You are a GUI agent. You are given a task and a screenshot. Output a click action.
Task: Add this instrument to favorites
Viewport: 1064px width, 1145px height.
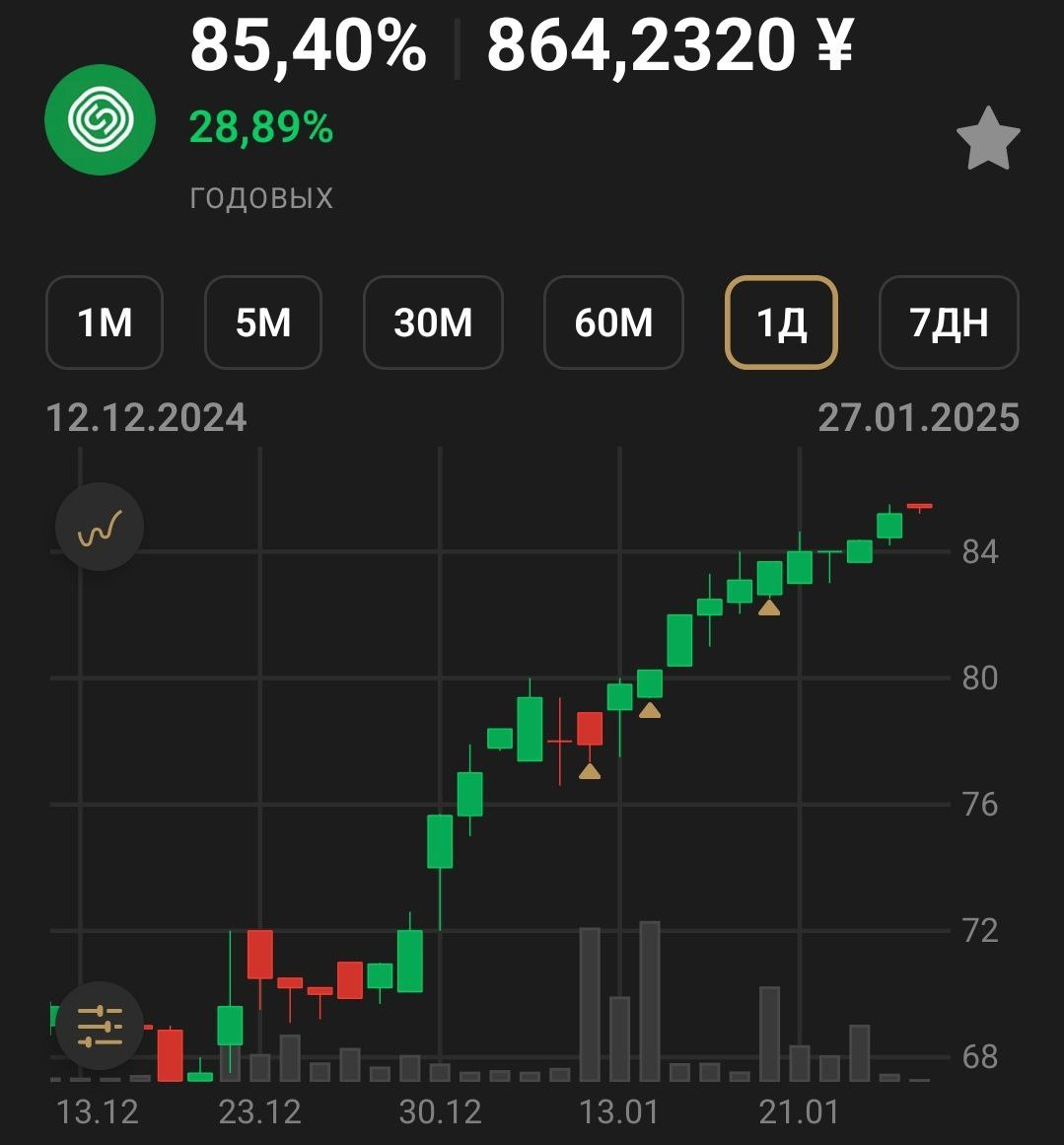click(x=988, y=141)
